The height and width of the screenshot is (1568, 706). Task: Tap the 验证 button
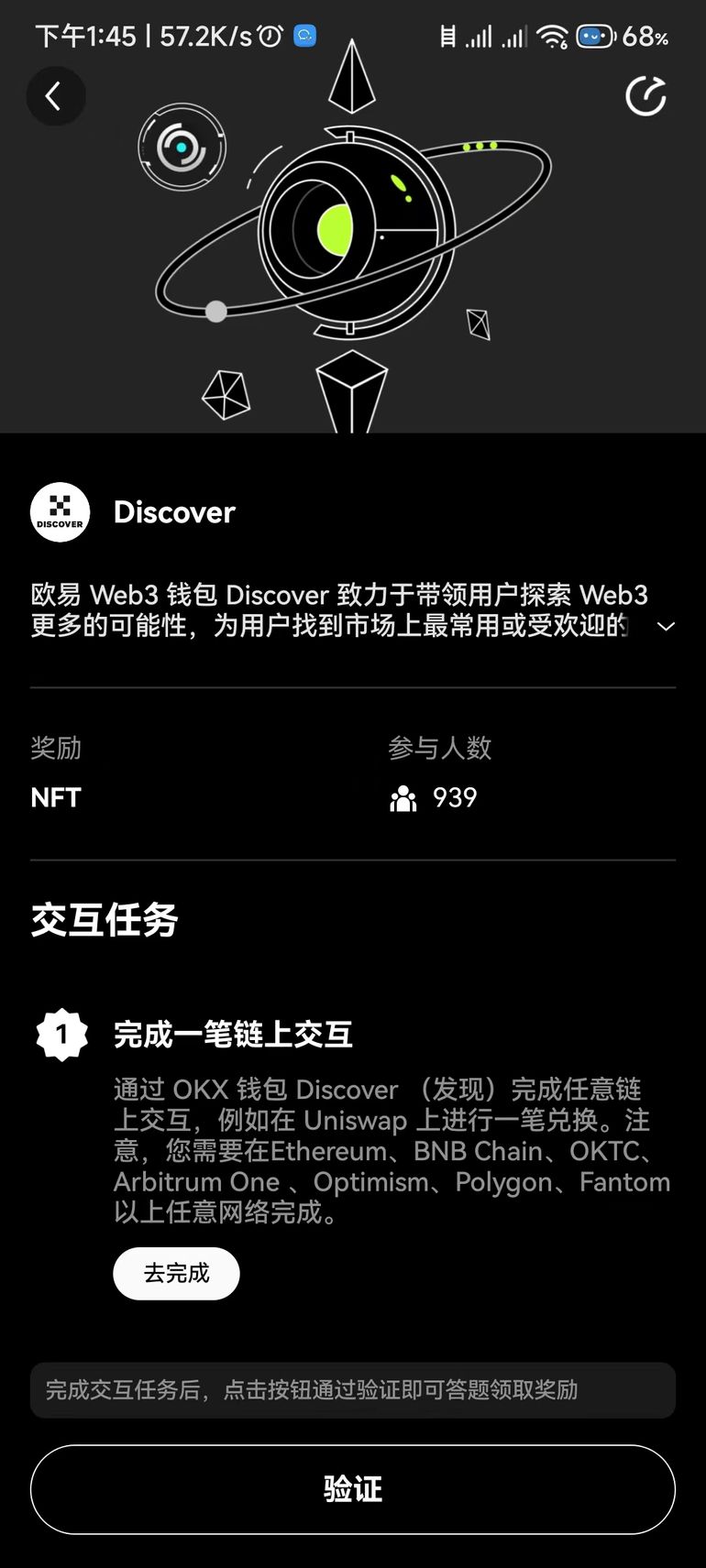pos(353,1489)
